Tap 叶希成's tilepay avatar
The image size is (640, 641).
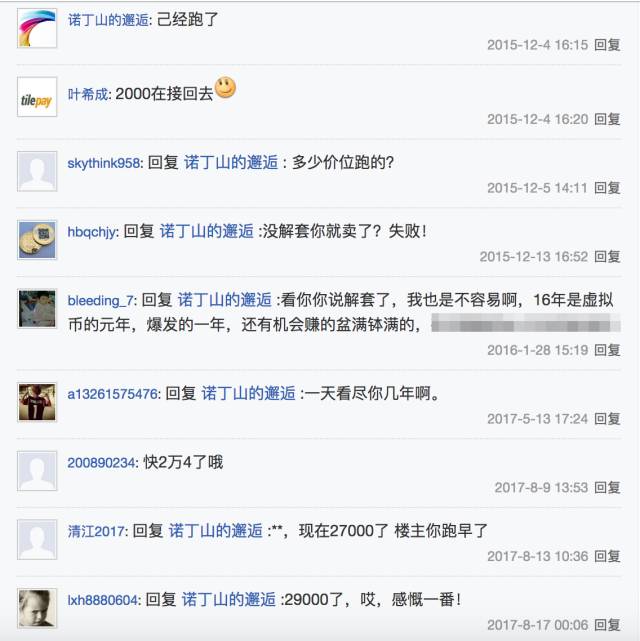37,97
